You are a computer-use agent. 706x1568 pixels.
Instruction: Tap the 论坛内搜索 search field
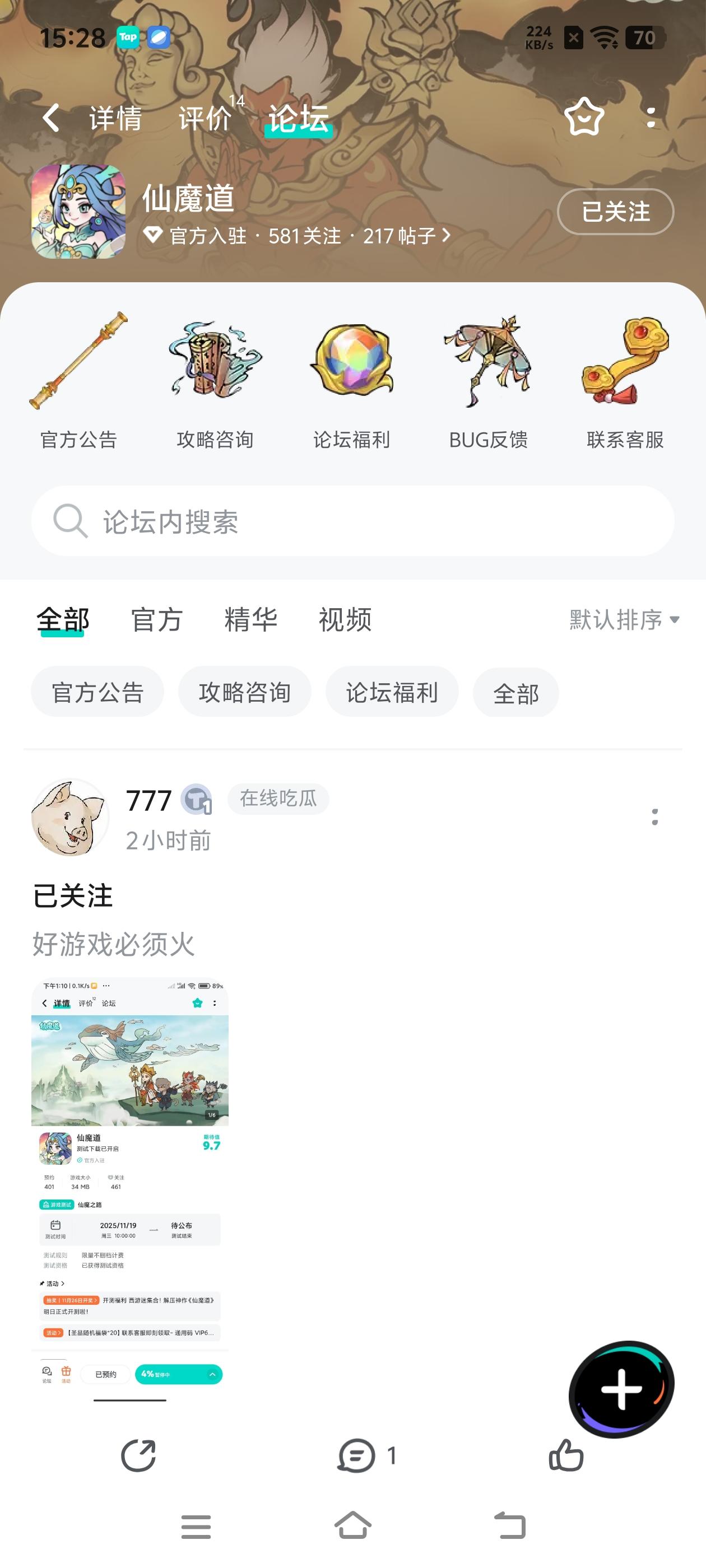(x=354, y=521)
